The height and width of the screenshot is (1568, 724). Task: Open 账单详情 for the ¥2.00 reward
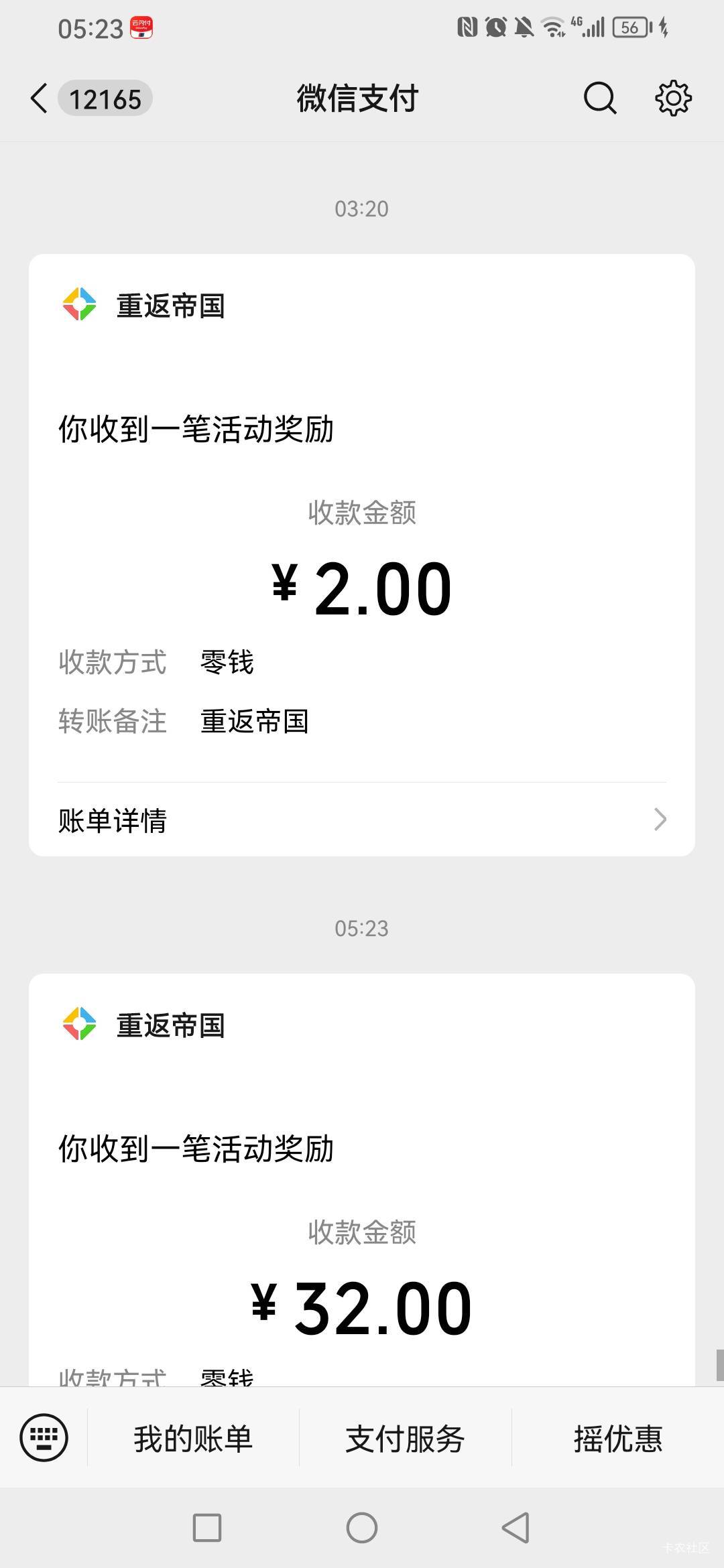coord(362,820)
